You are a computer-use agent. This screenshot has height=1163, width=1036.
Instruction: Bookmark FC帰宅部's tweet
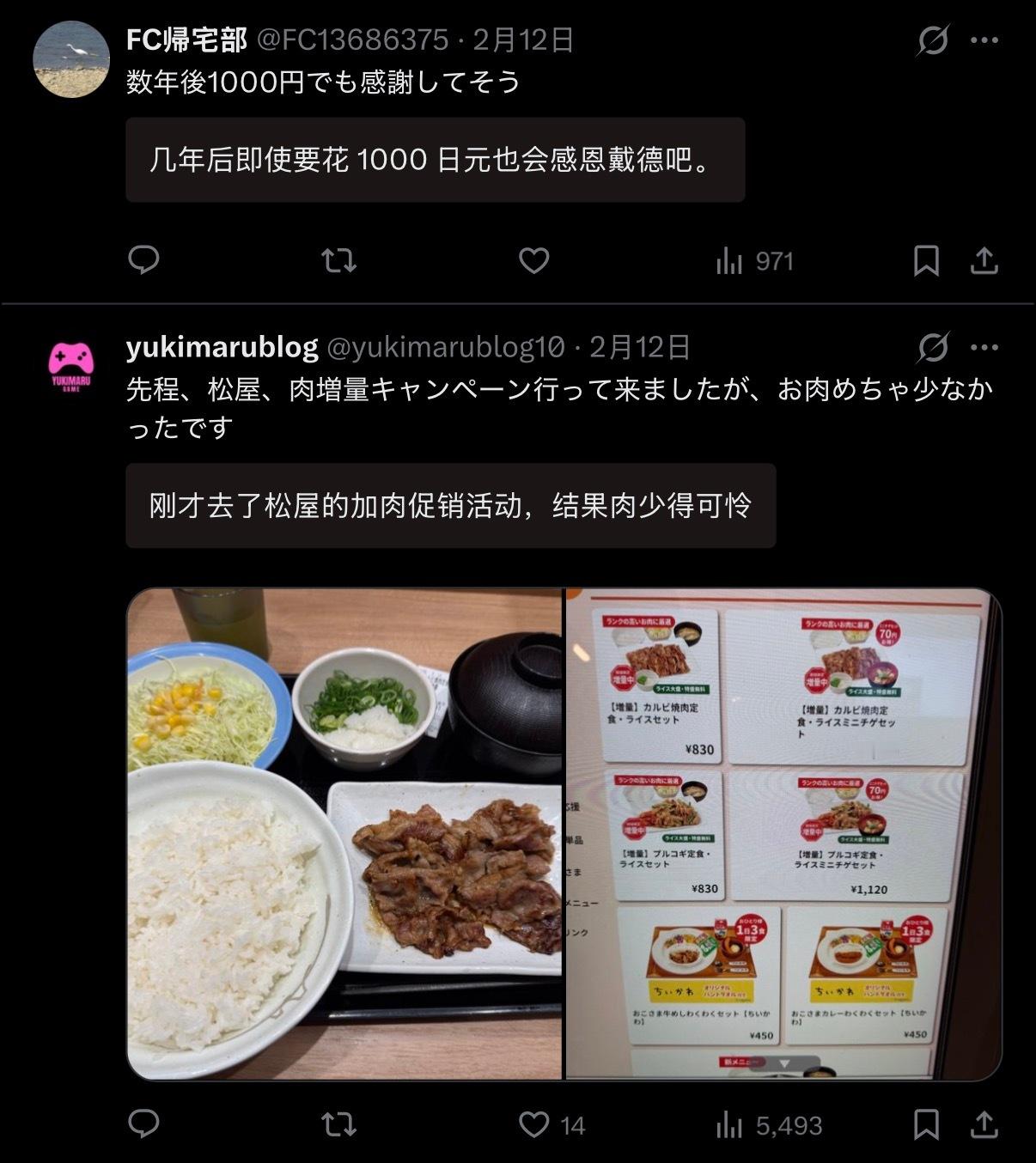point(927,261)
